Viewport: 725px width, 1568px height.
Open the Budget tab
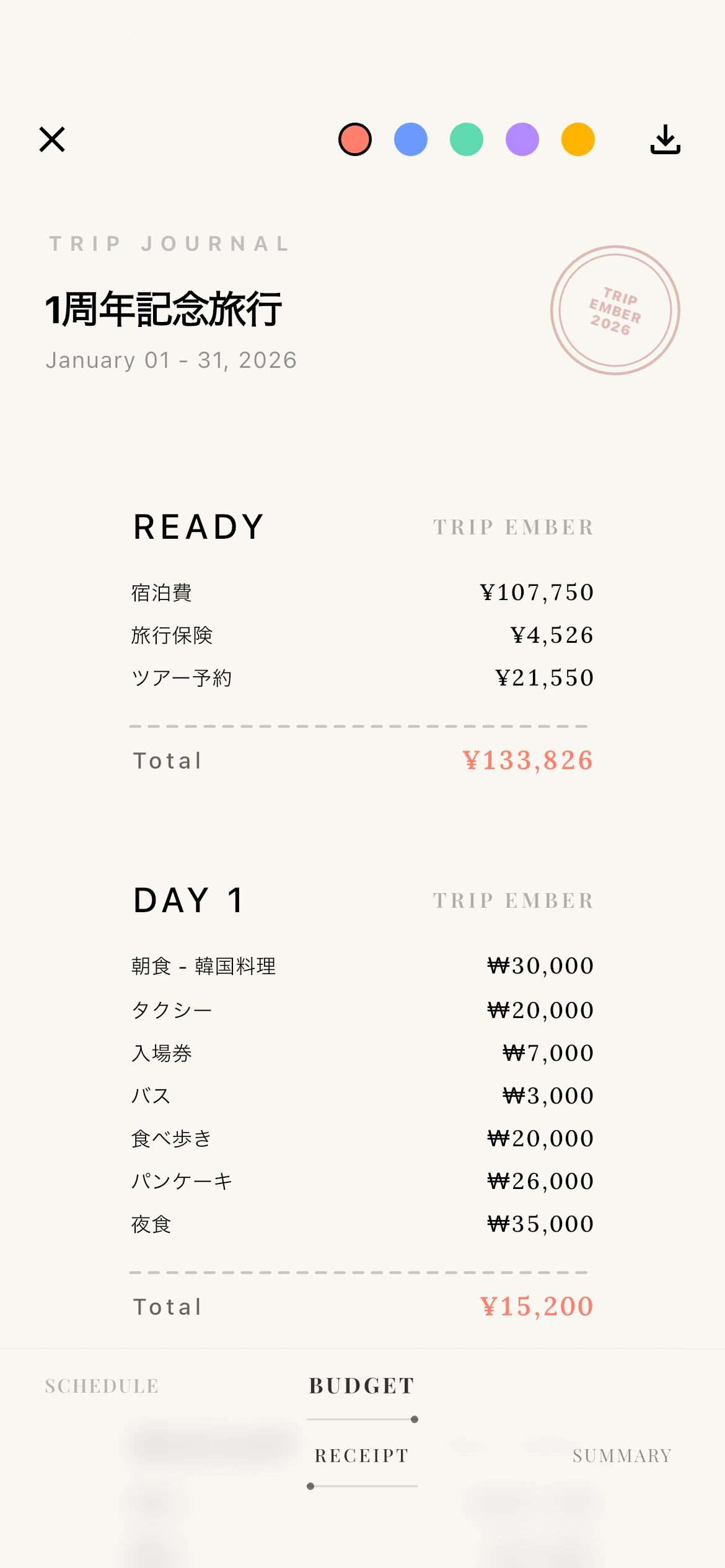coord(362,1386)
